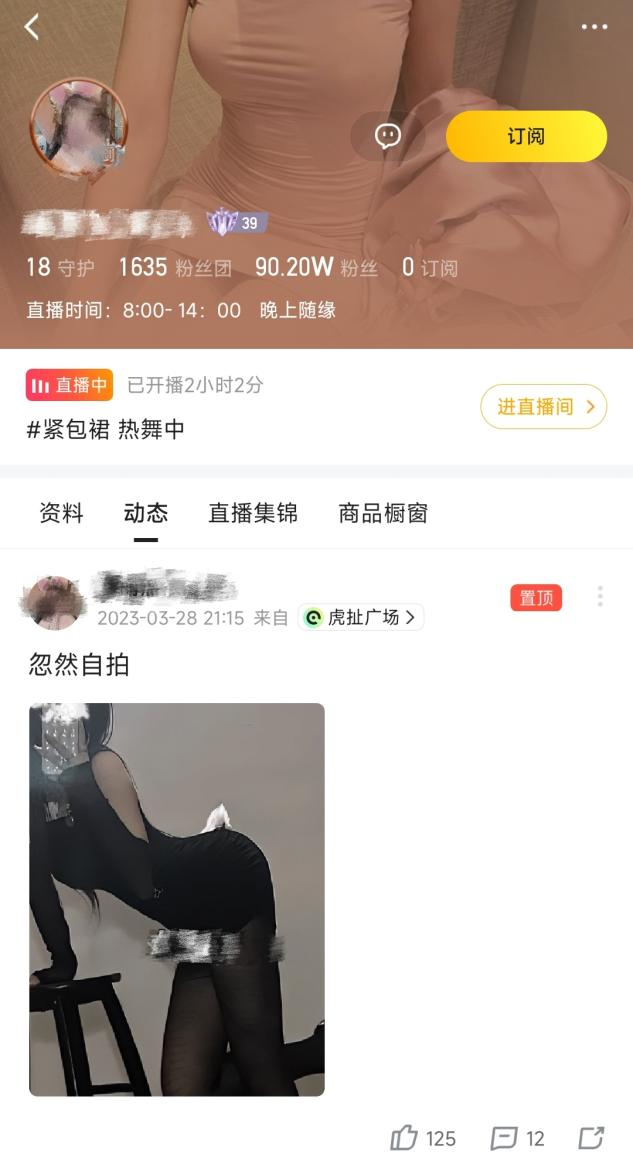633x1172 pixels.
Task: View the 粉丝团 fan club count
Action: point(174,268)
